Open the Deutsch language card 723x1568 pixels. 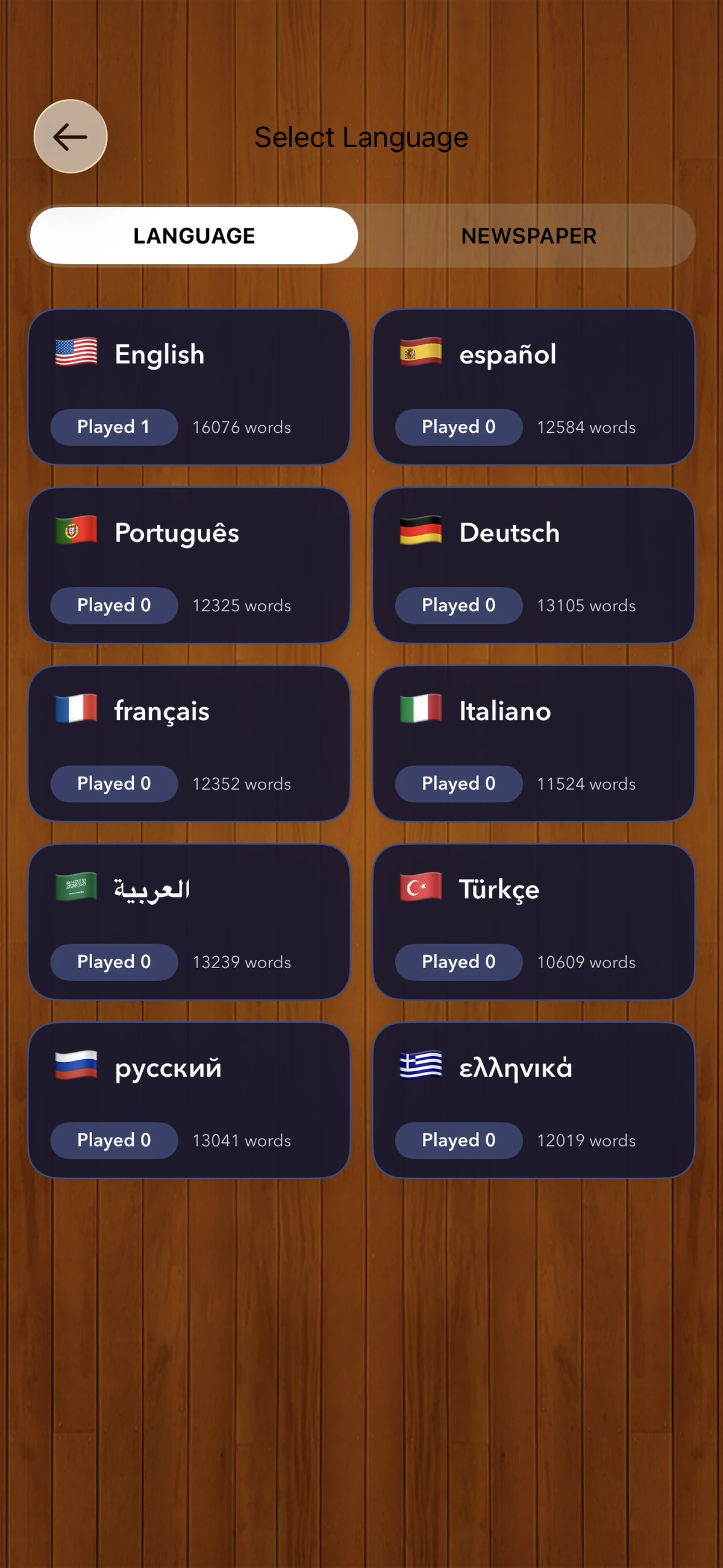[533, 565]
